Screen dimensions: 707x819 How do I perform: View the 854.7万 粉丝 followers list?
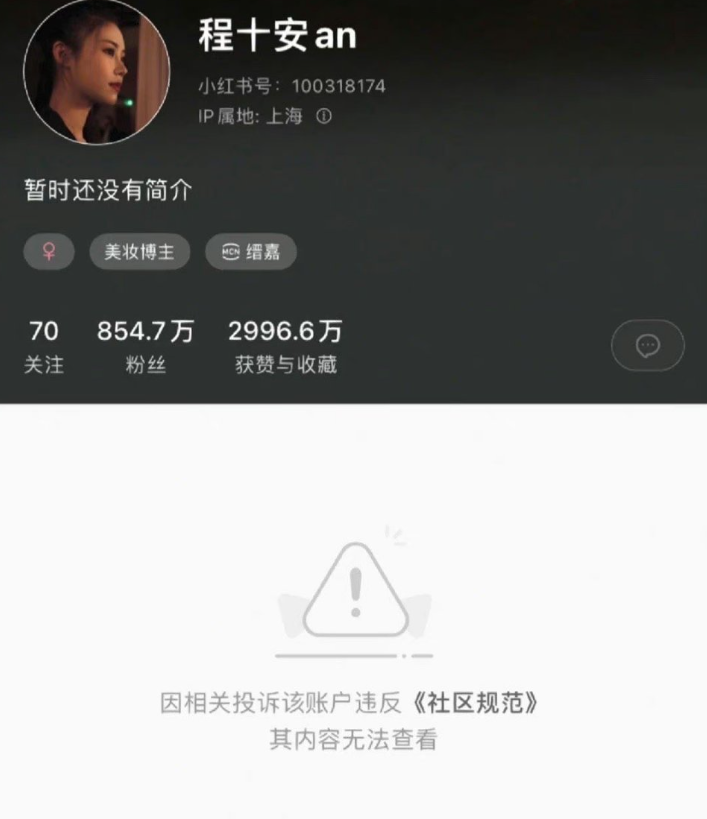pos(145,346)
